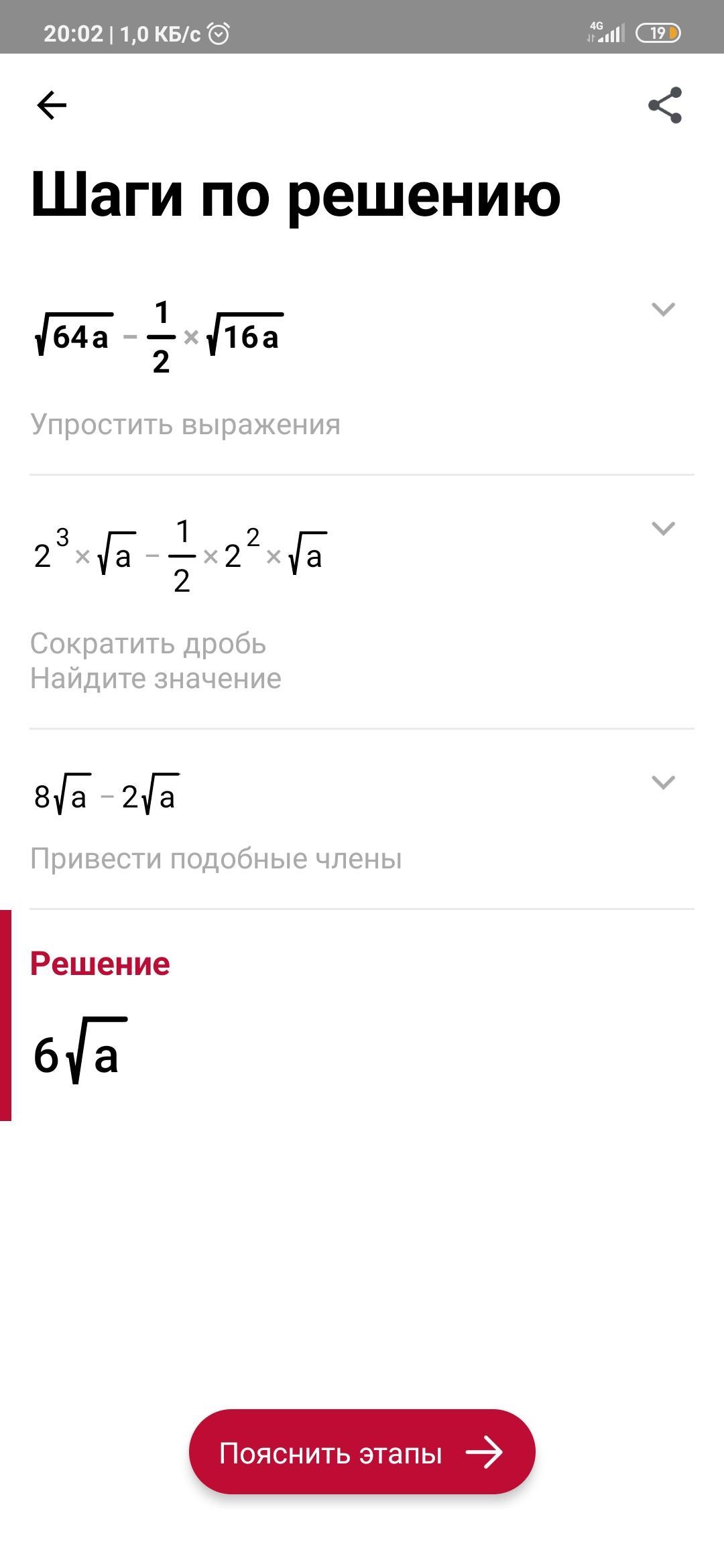
Task: Share the solution steps
Action: 665,105
